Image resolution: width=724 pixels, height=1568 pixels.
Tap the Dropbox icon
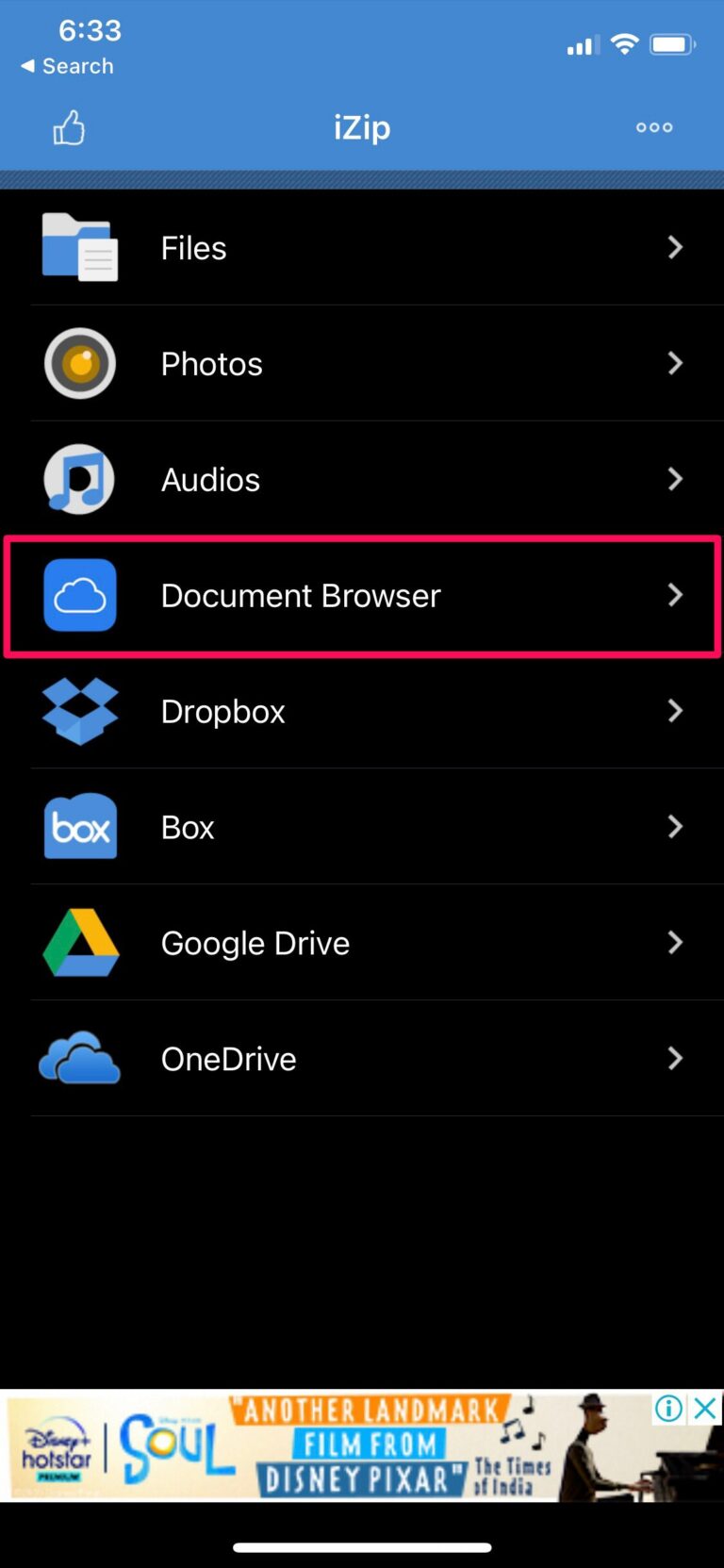point(80,711)
